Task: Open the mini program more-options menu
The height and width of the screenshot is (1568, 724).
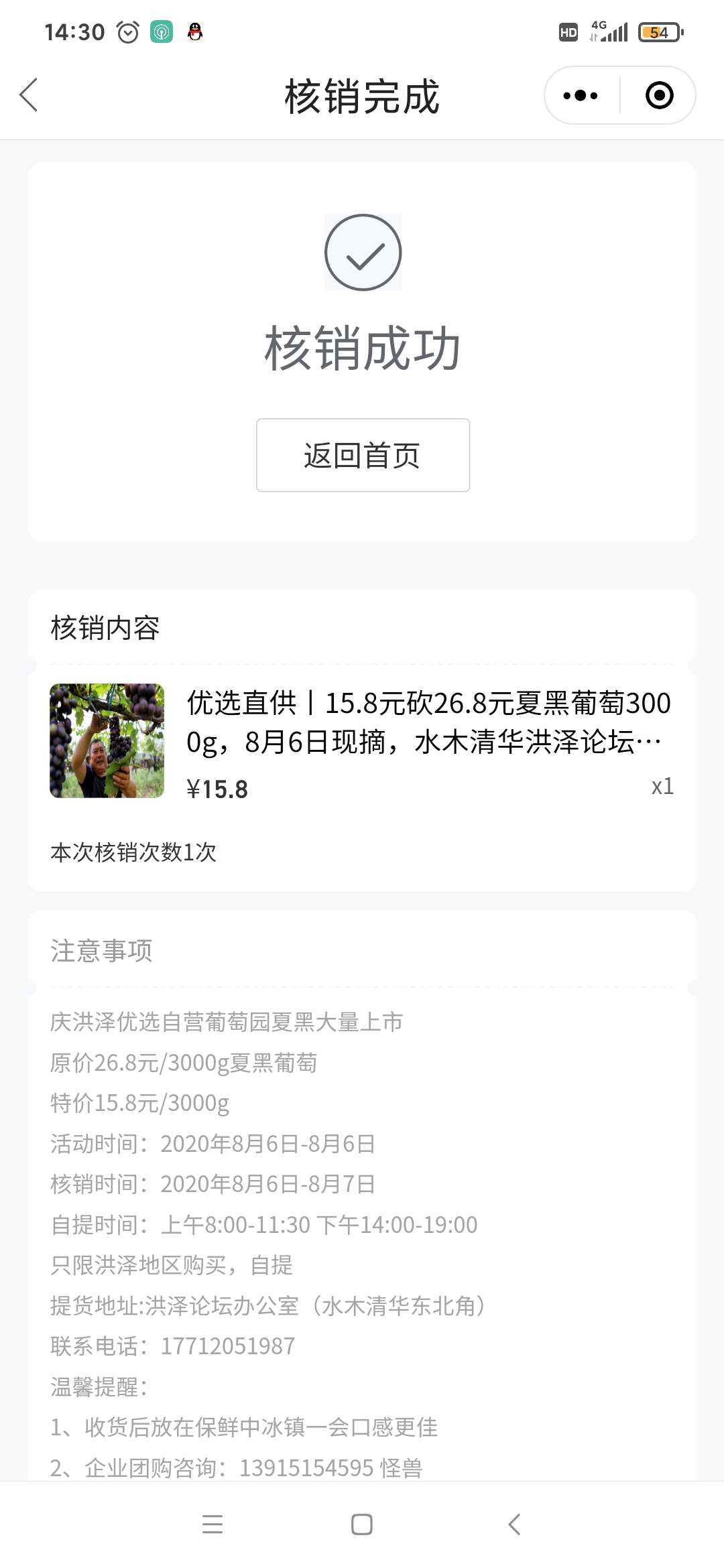Action: pos(581,95)
